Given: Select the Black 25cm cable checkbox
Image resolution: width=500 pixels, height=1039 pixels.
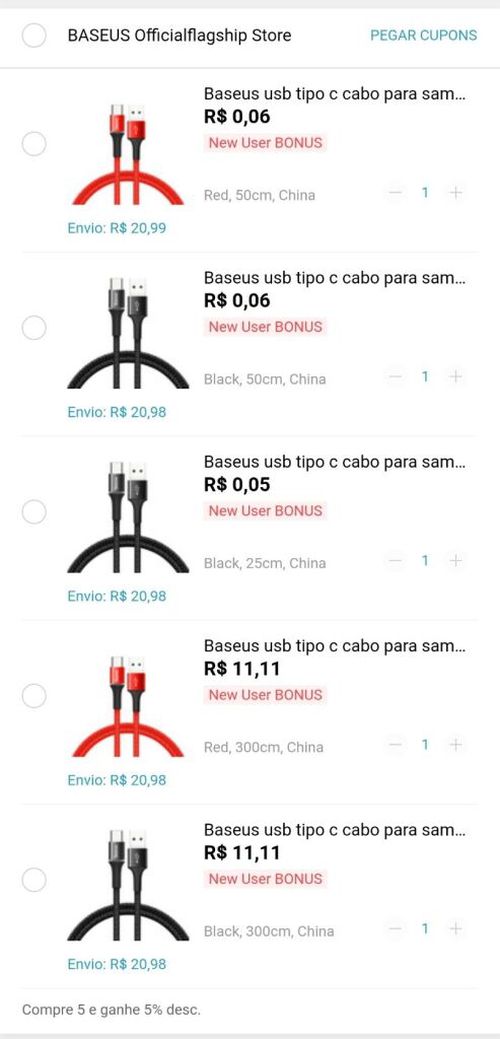Looking at the screenshot, I should click(x=34, y=512).
